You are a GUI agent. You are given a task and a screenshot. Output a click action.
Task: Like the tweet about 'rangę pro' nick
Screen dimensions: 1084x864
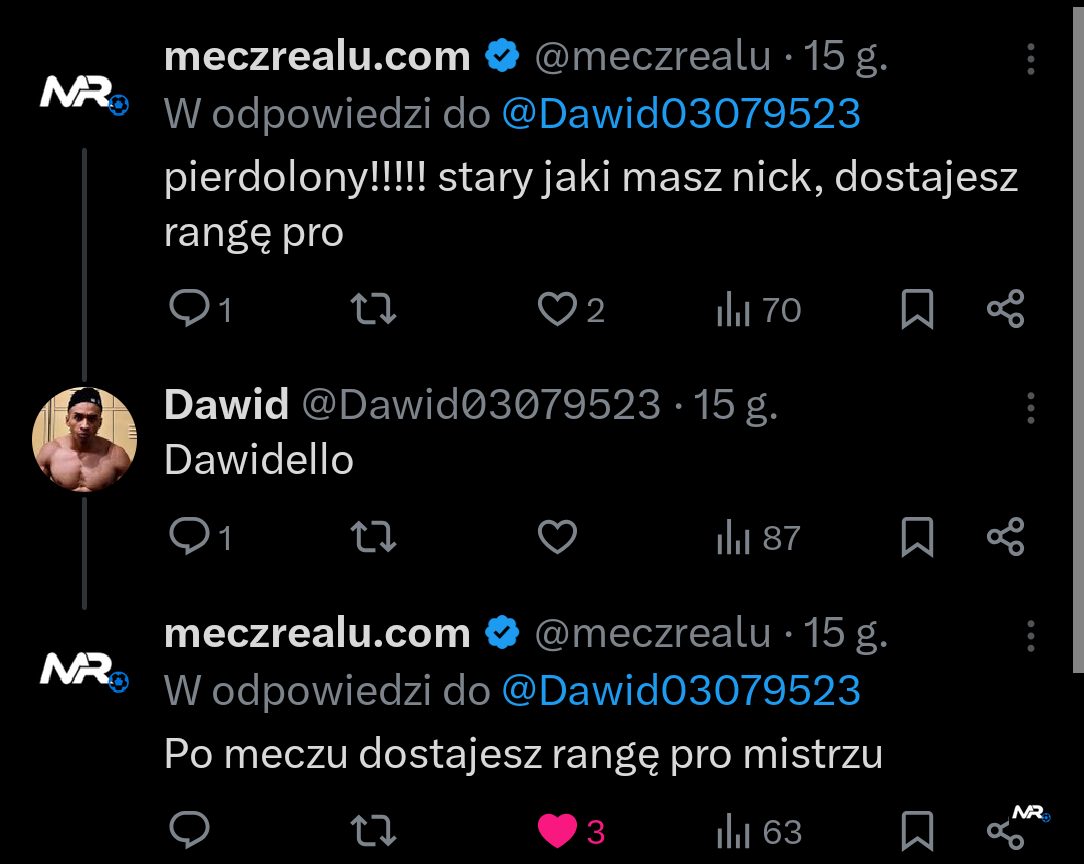tap(557, 309)
